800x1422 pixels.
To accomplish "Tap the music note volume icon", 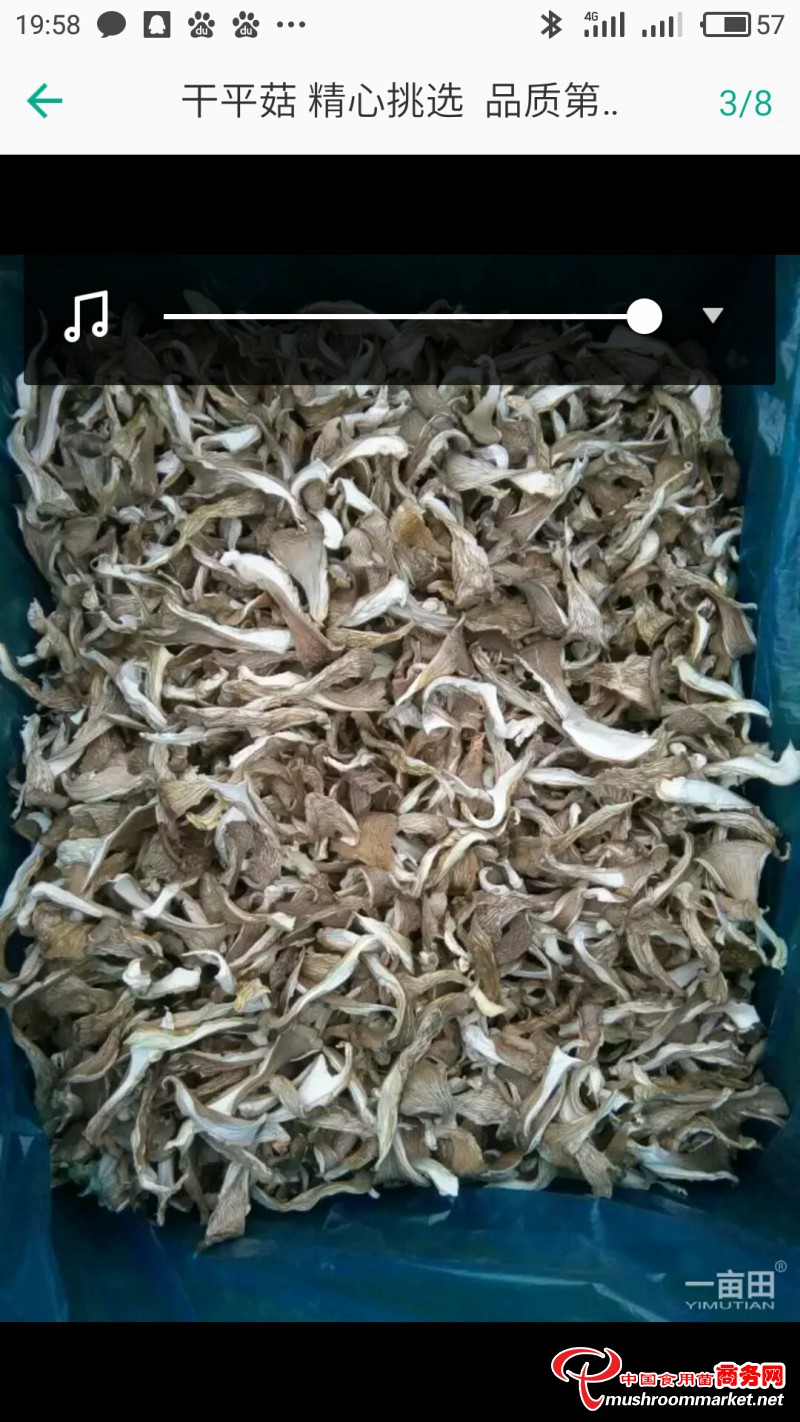I will pyautogui.click(x=86, y=316).
